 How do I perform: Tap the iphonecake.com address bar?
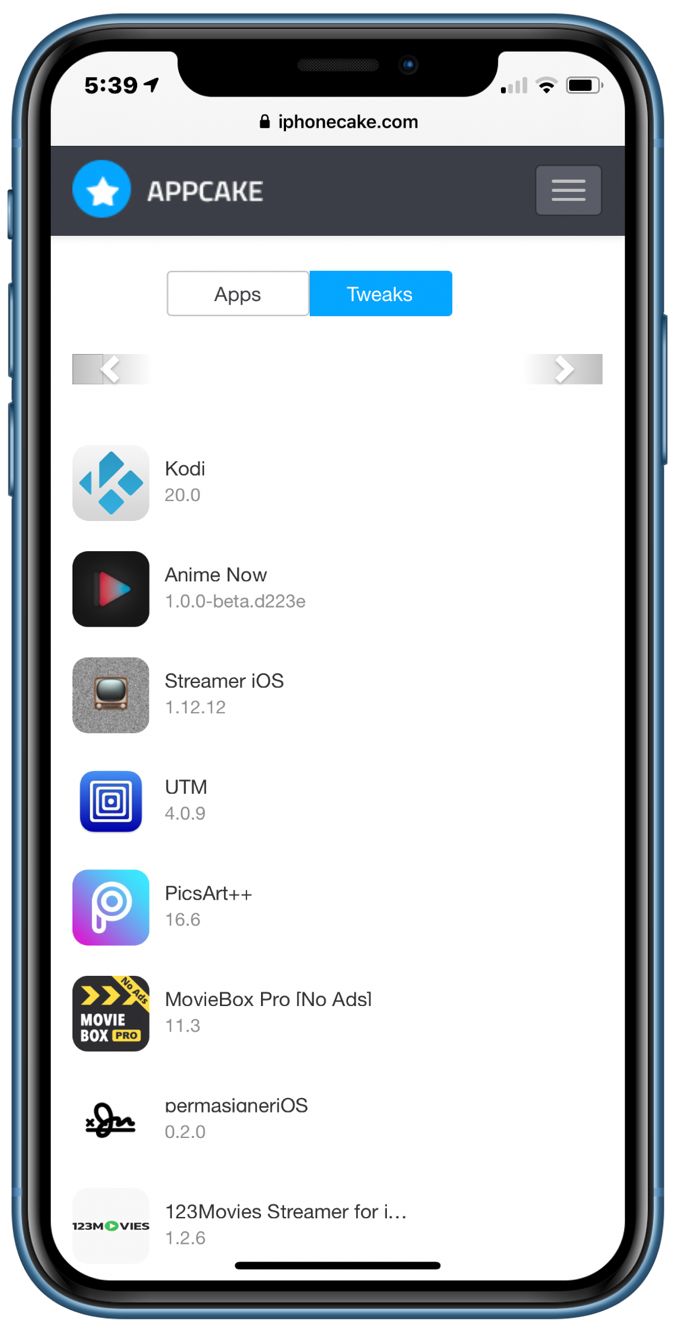click(x=338, y=122)
